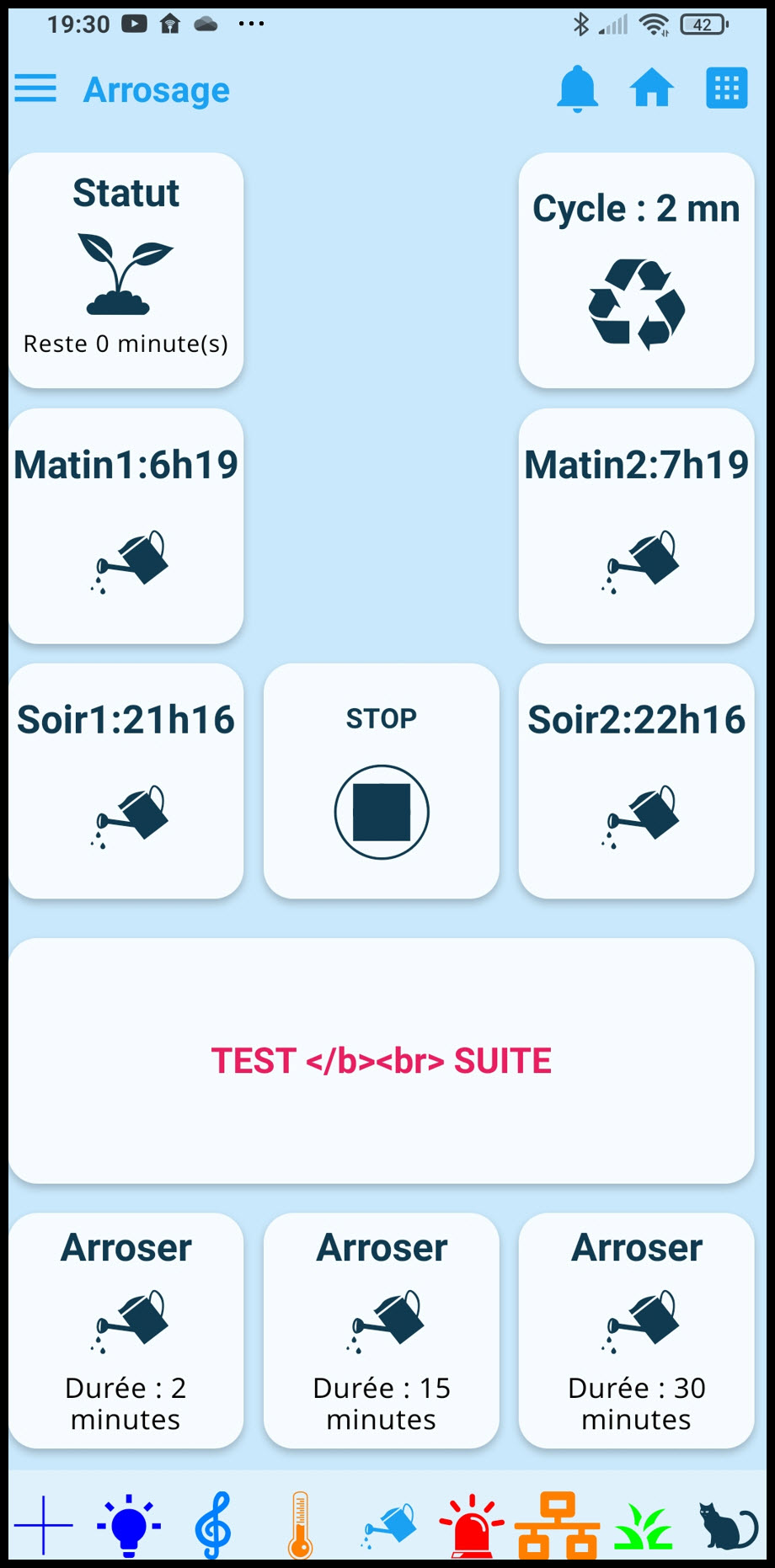Open the orange network section
775x1568 pixels.
[x=557, y=1524]
